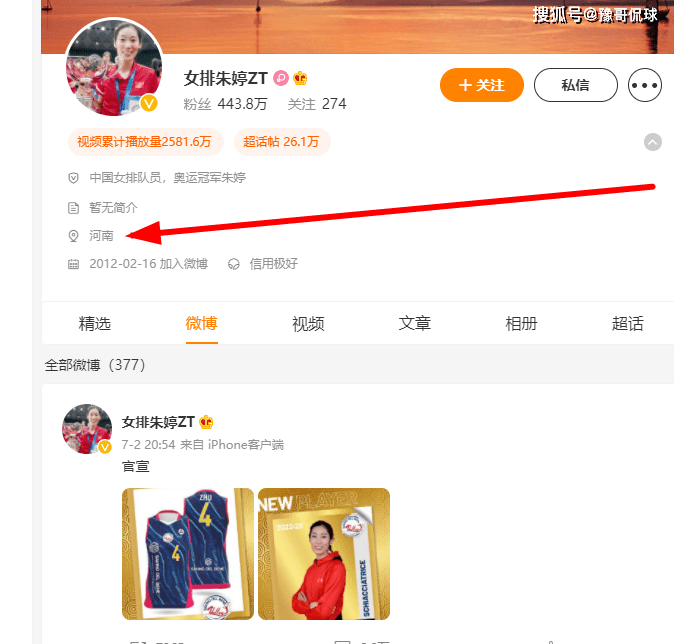Collapse the profile details chevron
Viewport: 674px width, 644px height.
coord(652,142)
